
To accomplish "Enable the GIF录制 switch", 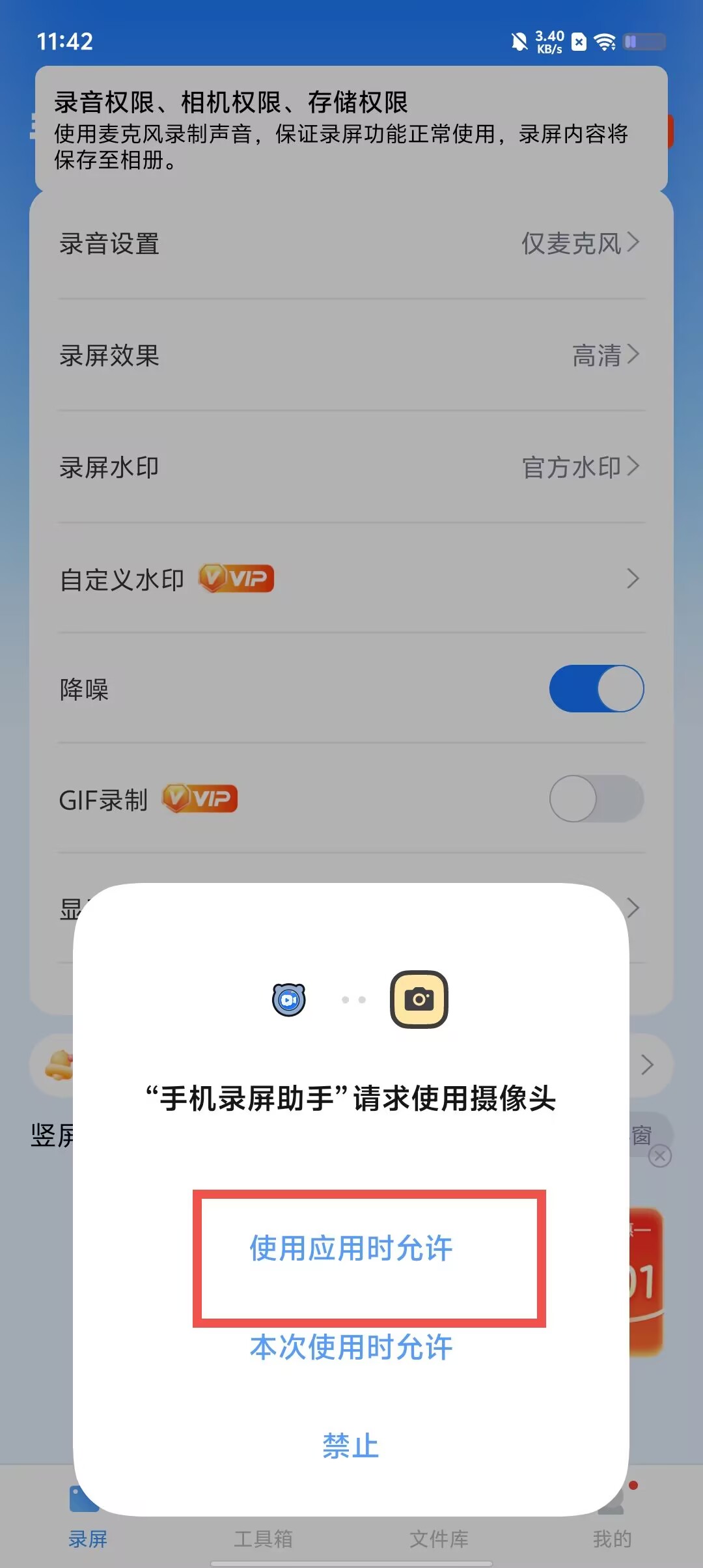I will (x=596, y=798).
